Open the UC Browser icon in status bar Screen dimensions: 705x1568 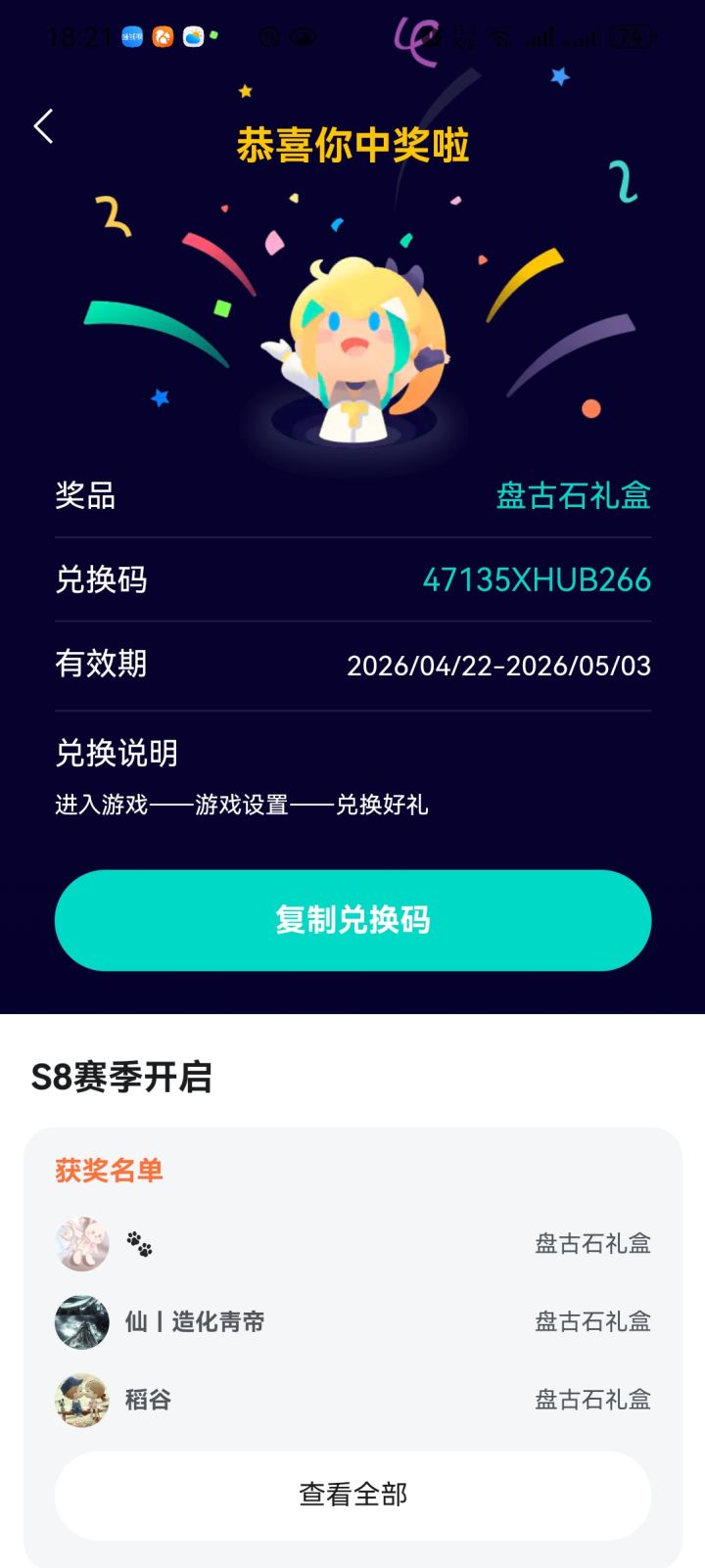(x=164, y=36)
